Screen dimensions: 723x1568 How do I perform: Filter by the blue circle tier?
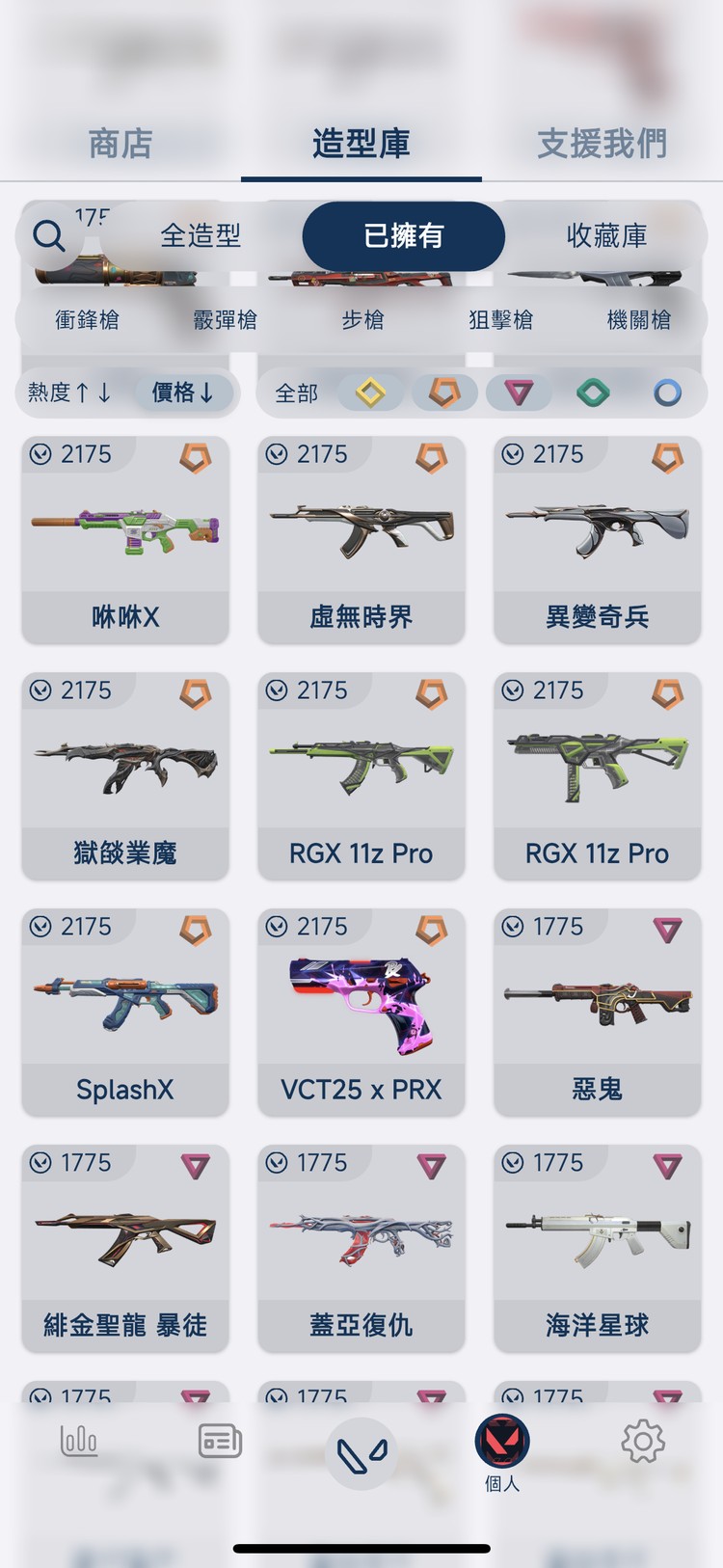(667, 392)
